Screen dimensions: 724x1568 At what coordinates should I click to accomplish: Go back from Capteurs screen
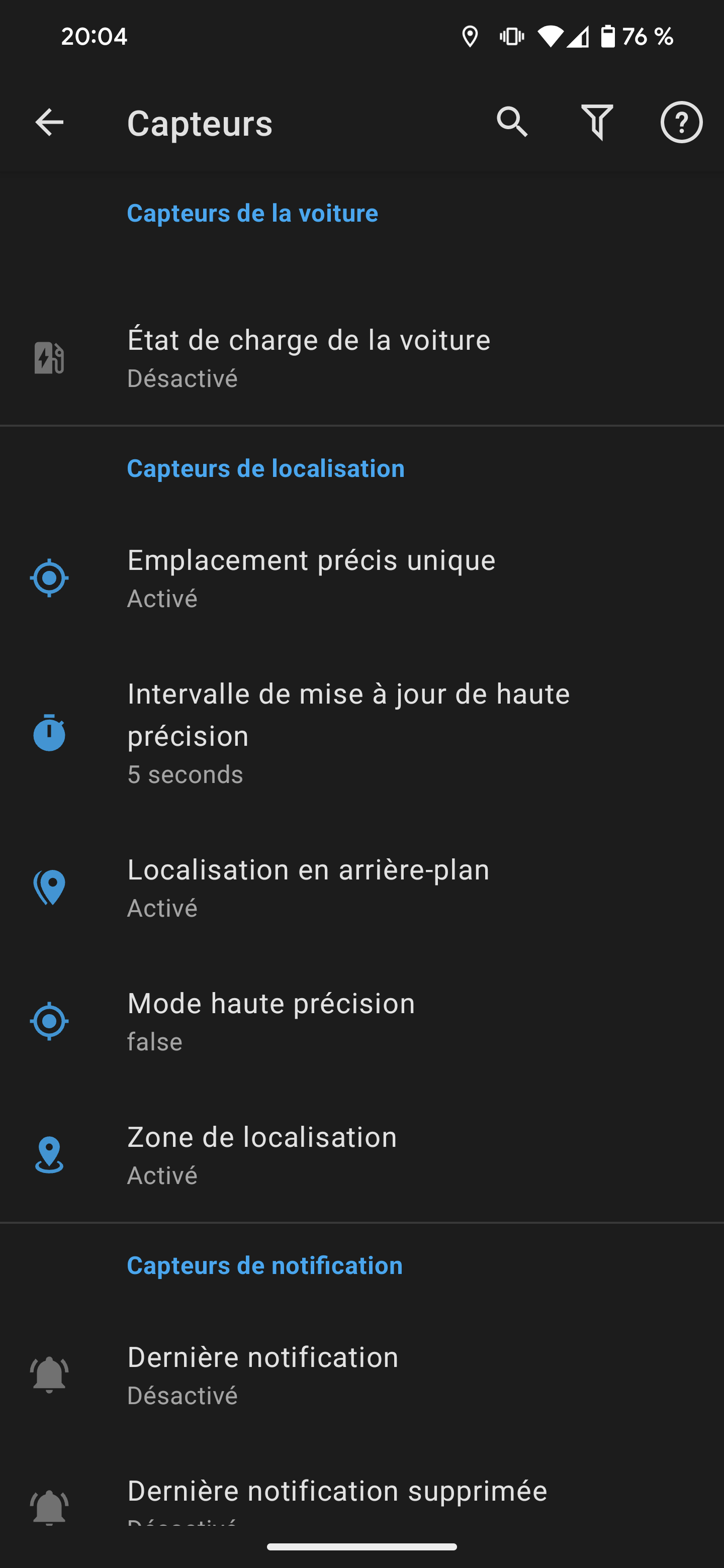[49, 122]
